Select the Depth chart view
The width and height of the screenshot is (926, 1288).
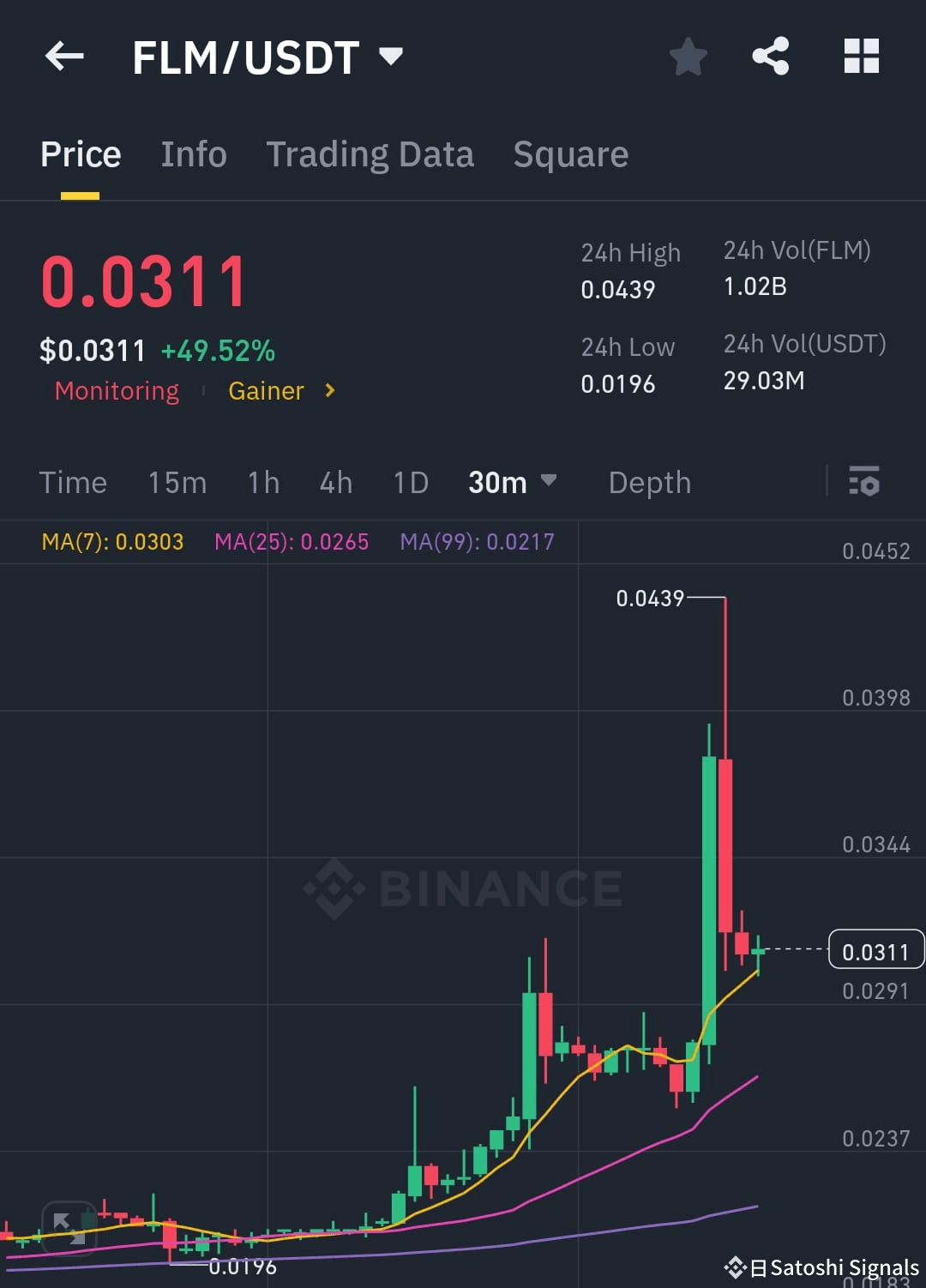point(649,482)
